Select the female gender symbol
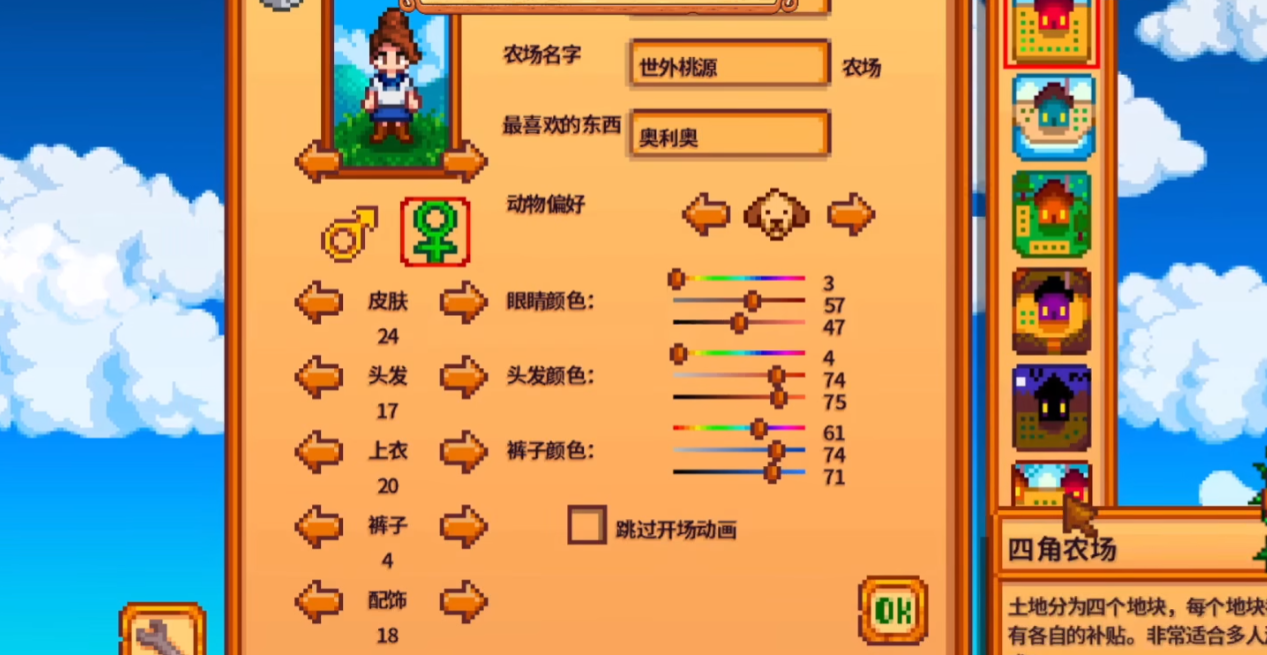This screenshot has height=655, width=1267. pyautogui.click(x=435, y=232)
